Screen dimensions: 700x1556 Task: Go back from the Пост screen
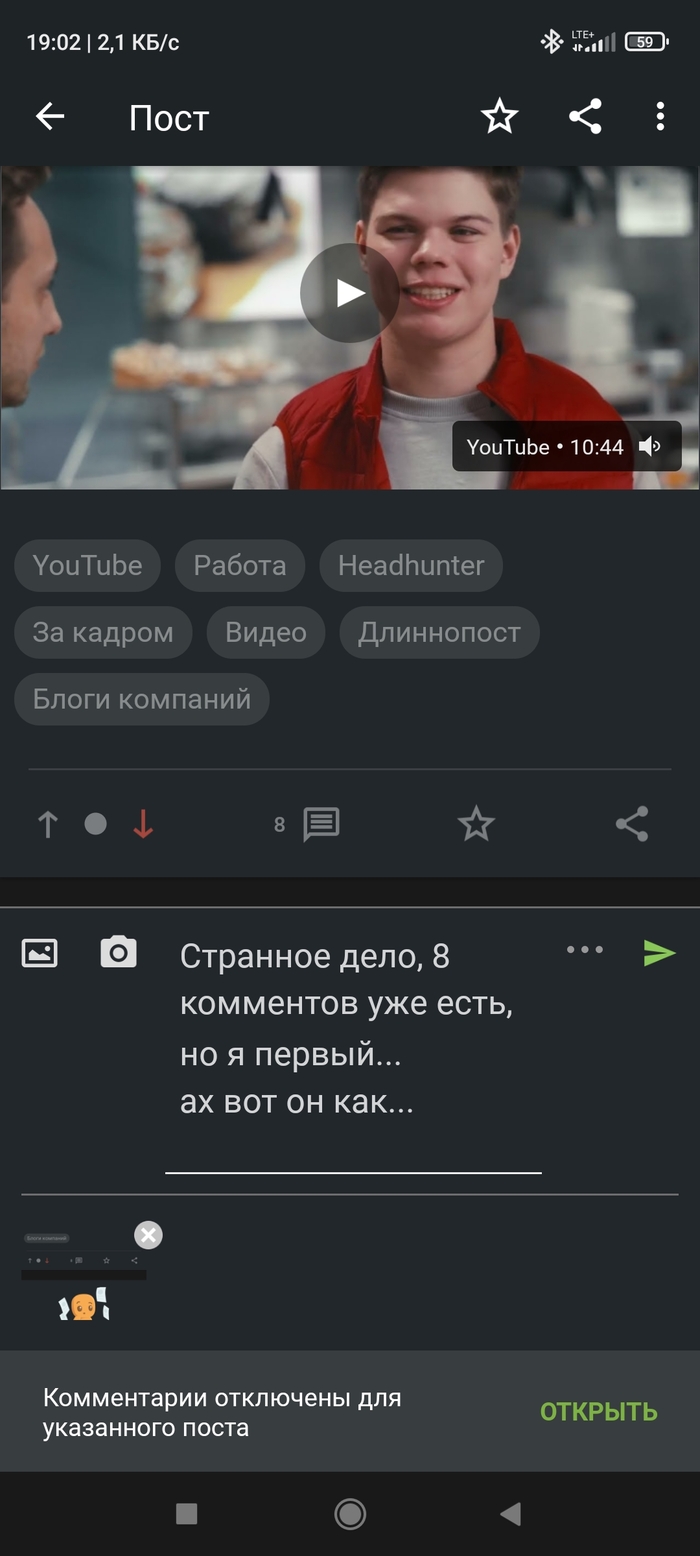pyautogui.click(x=50, y=118)
